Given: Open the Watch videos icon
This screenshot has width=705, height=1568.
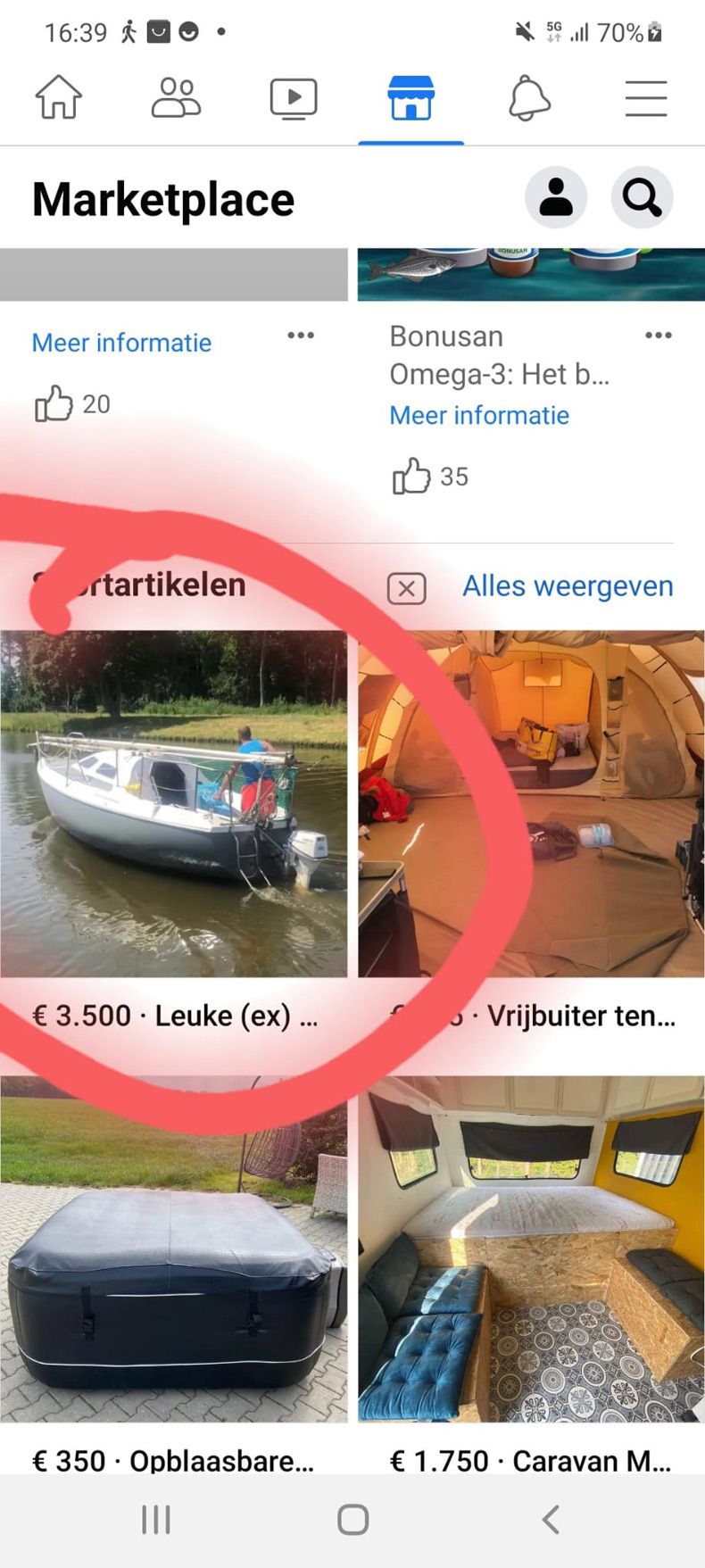Looking at the screenshot, I should click(x=292, y=96).
